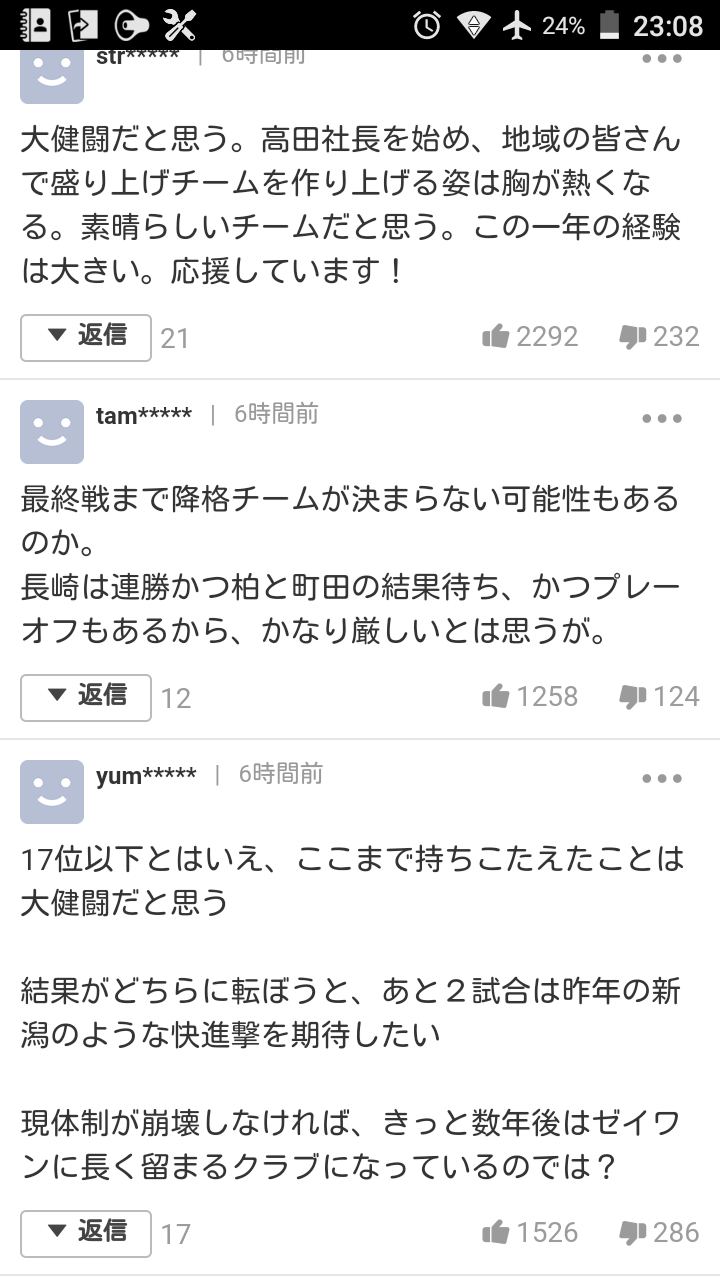The height and width of the screenshot is (1280, 720).
Task: Expand replies under tam***** comment
Action: pyautogui.click(x=86, y=697)
